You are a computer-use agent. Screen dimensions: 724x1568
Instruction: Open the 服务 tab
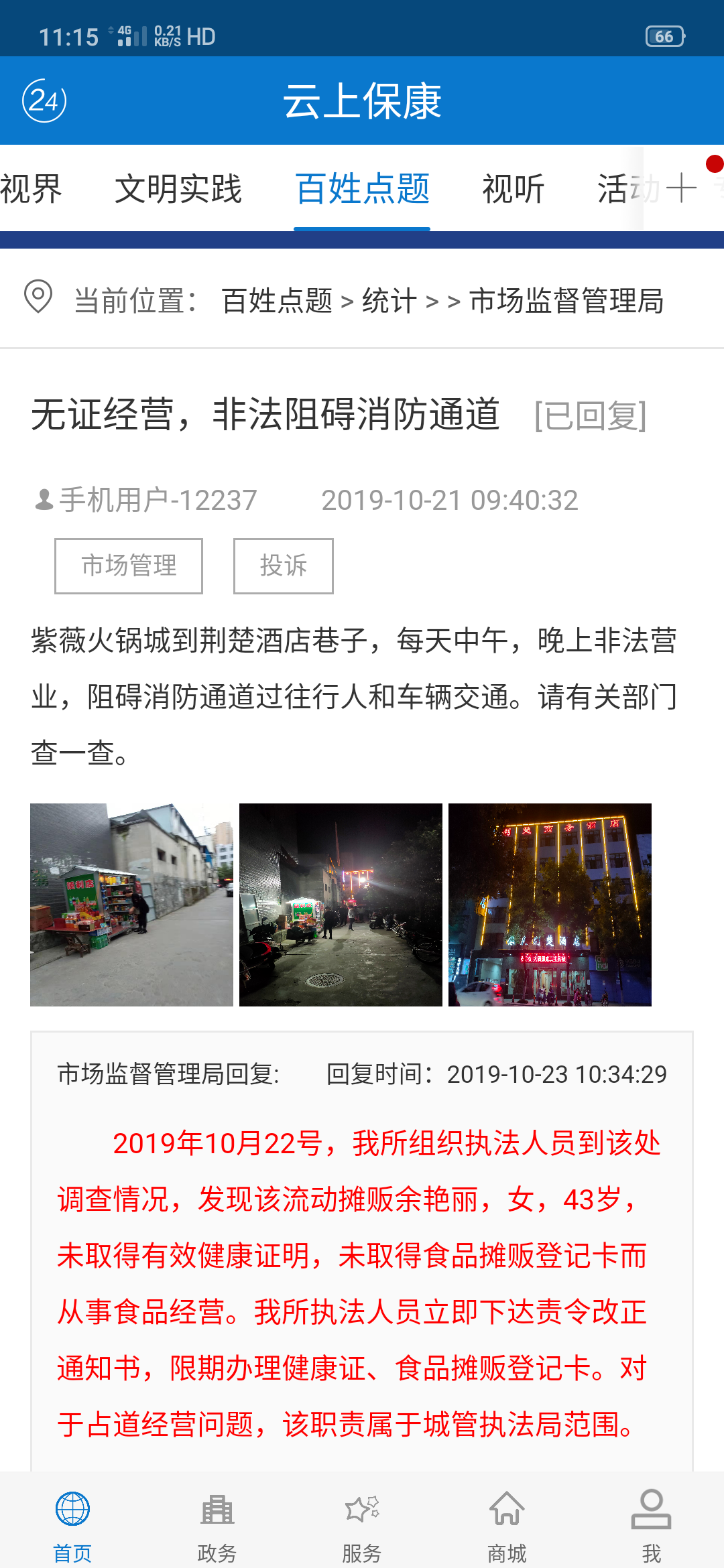pyautogui.click(x=362, y=1521)
